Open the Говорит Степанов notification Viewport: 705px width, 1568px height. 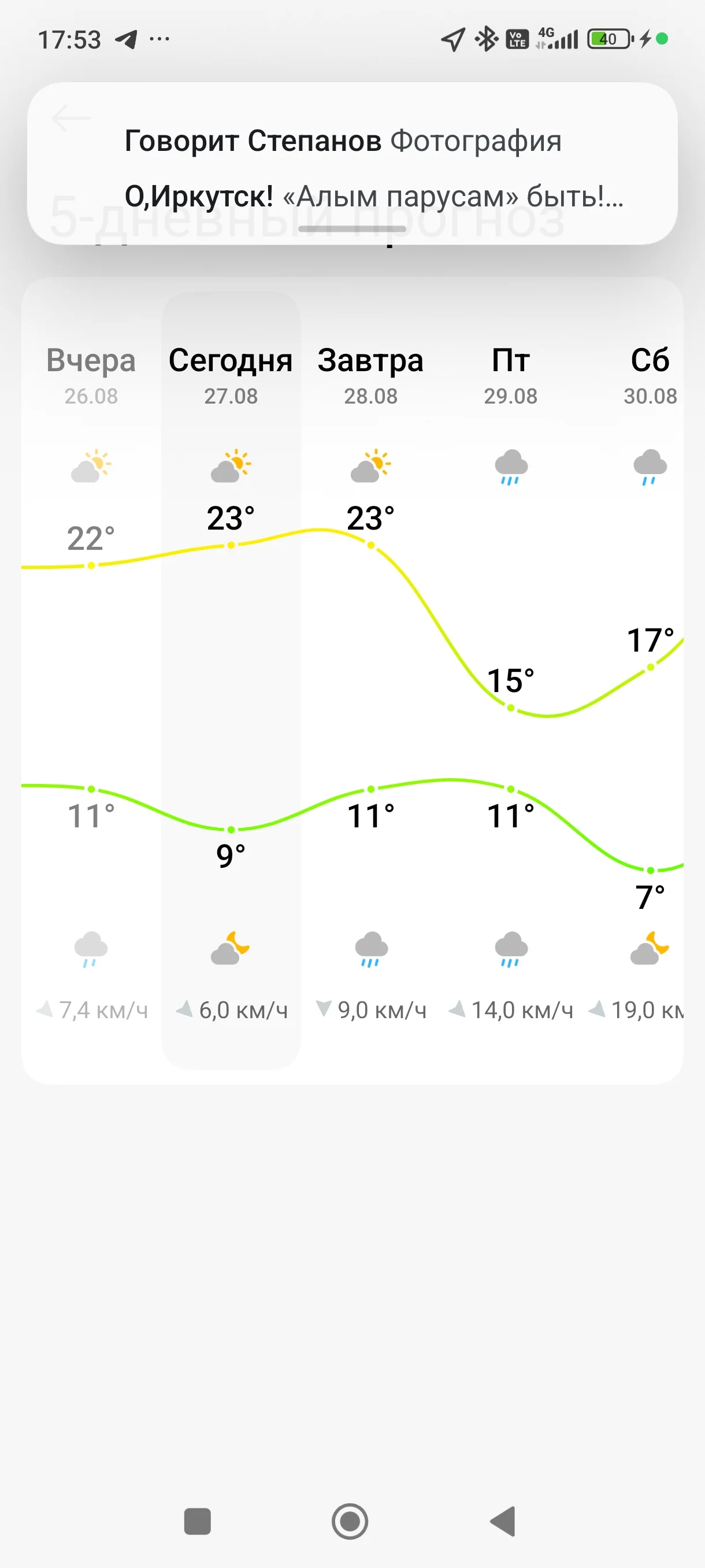(x=351, y=164)
